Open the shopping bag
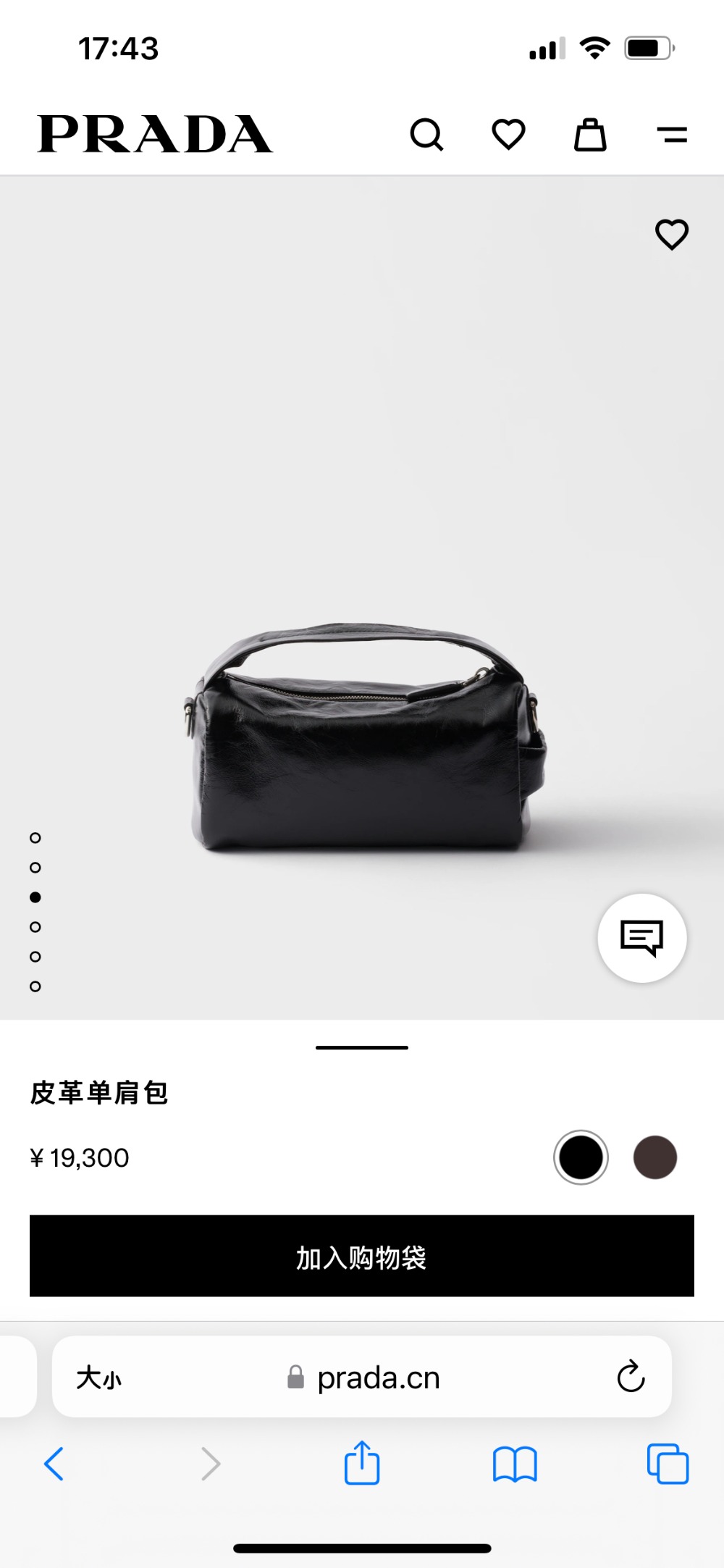 (590, 135)
